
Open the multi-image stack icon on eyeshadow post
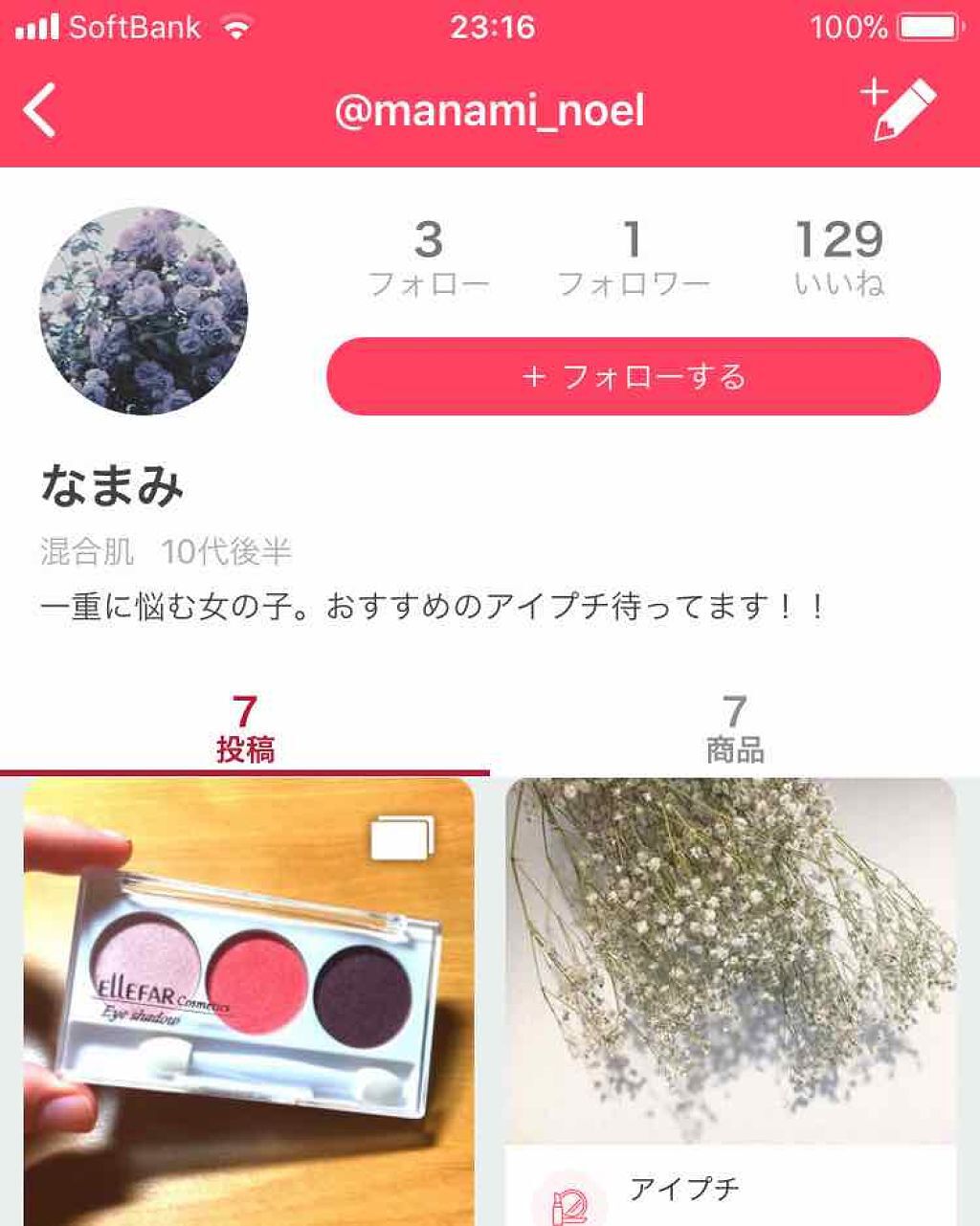click(401, 836)
